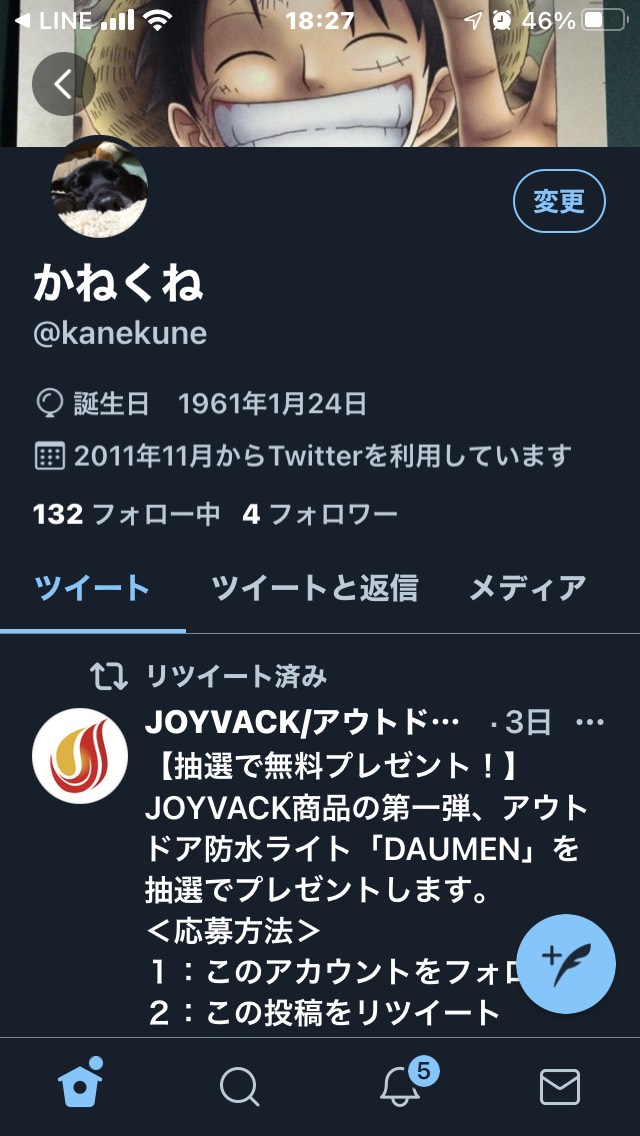Switch to the ツイートと返信 tab
640x1136 pixels.
point(315,588)
